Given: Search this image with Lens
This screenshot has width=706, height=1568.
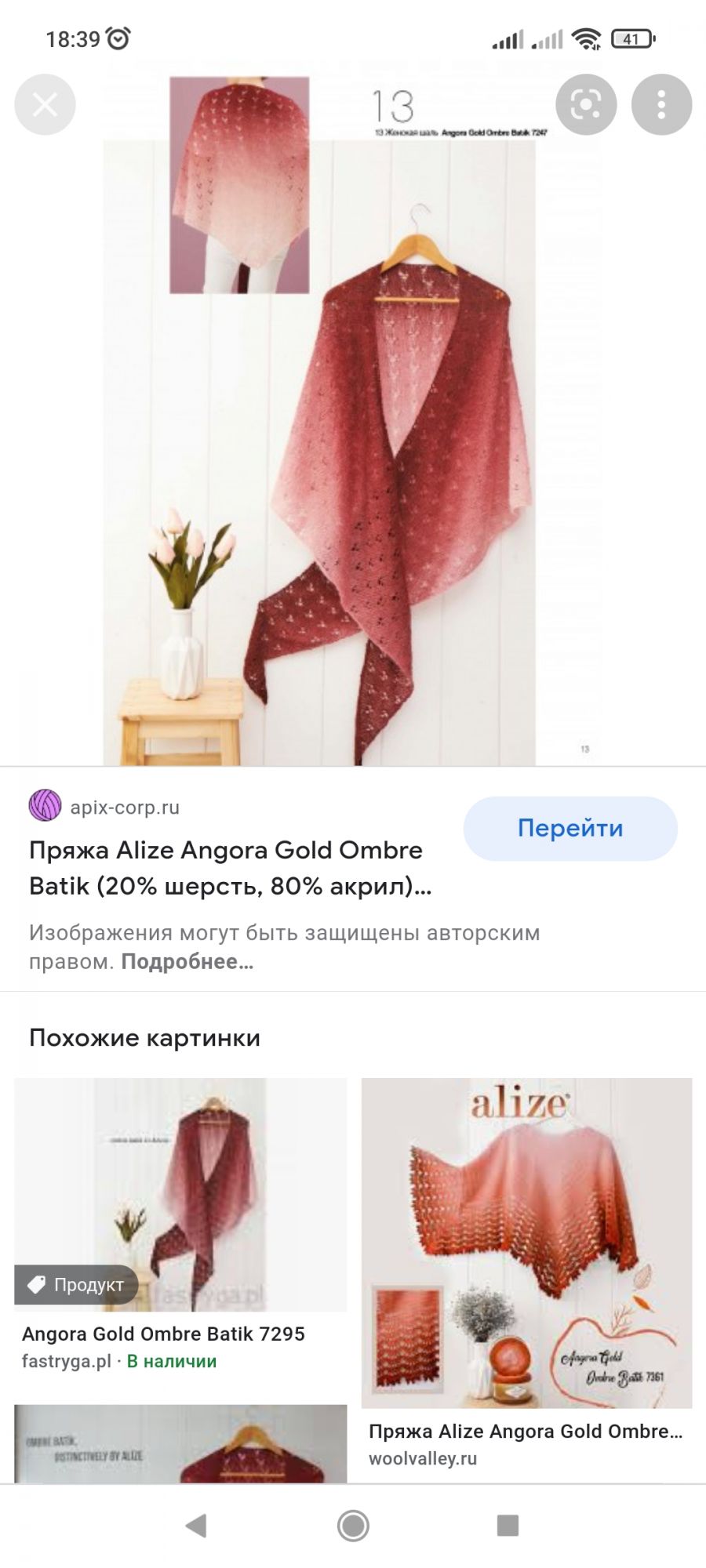Looking at the screenshot, I should coord(585,104).
